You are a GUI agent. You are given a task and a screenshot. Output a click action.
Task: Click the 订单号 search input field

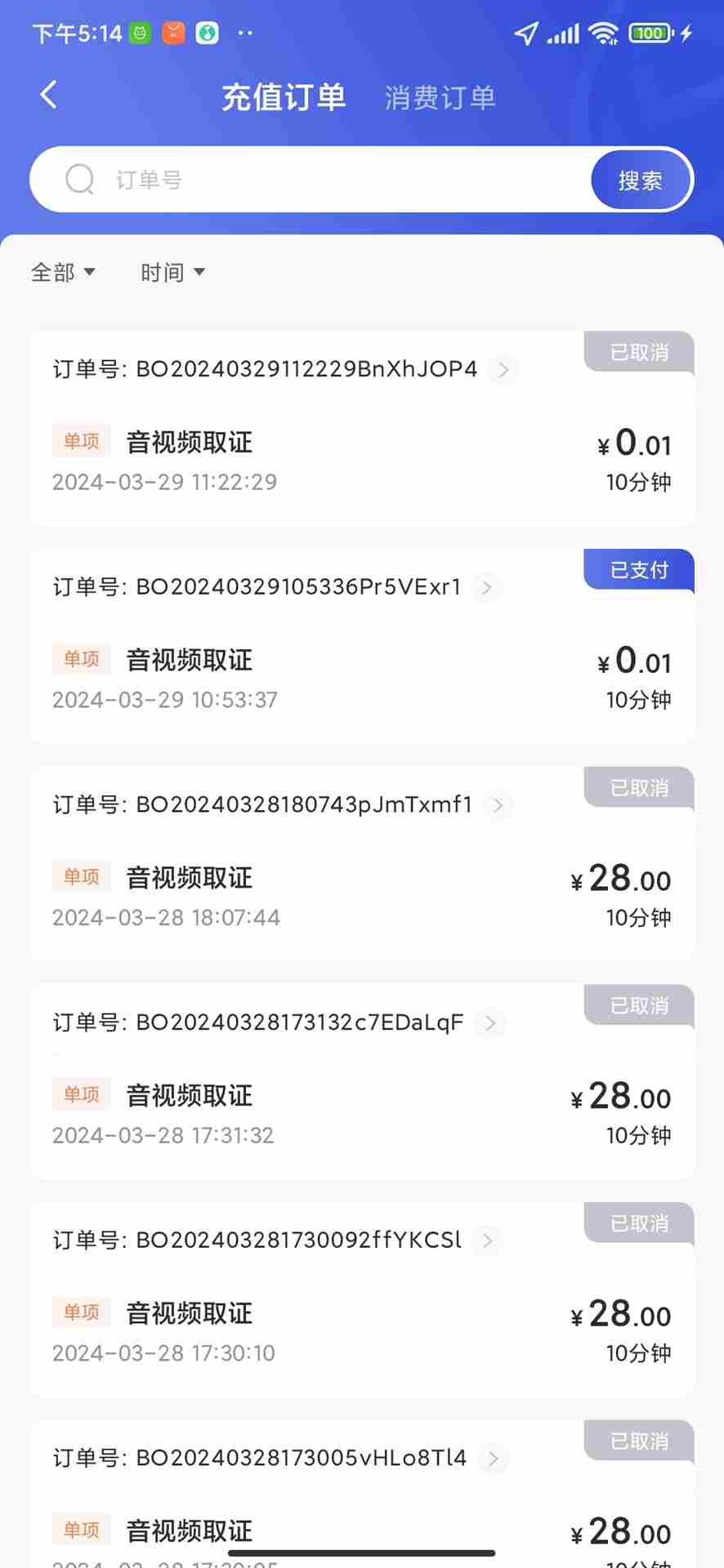point(245,180)
